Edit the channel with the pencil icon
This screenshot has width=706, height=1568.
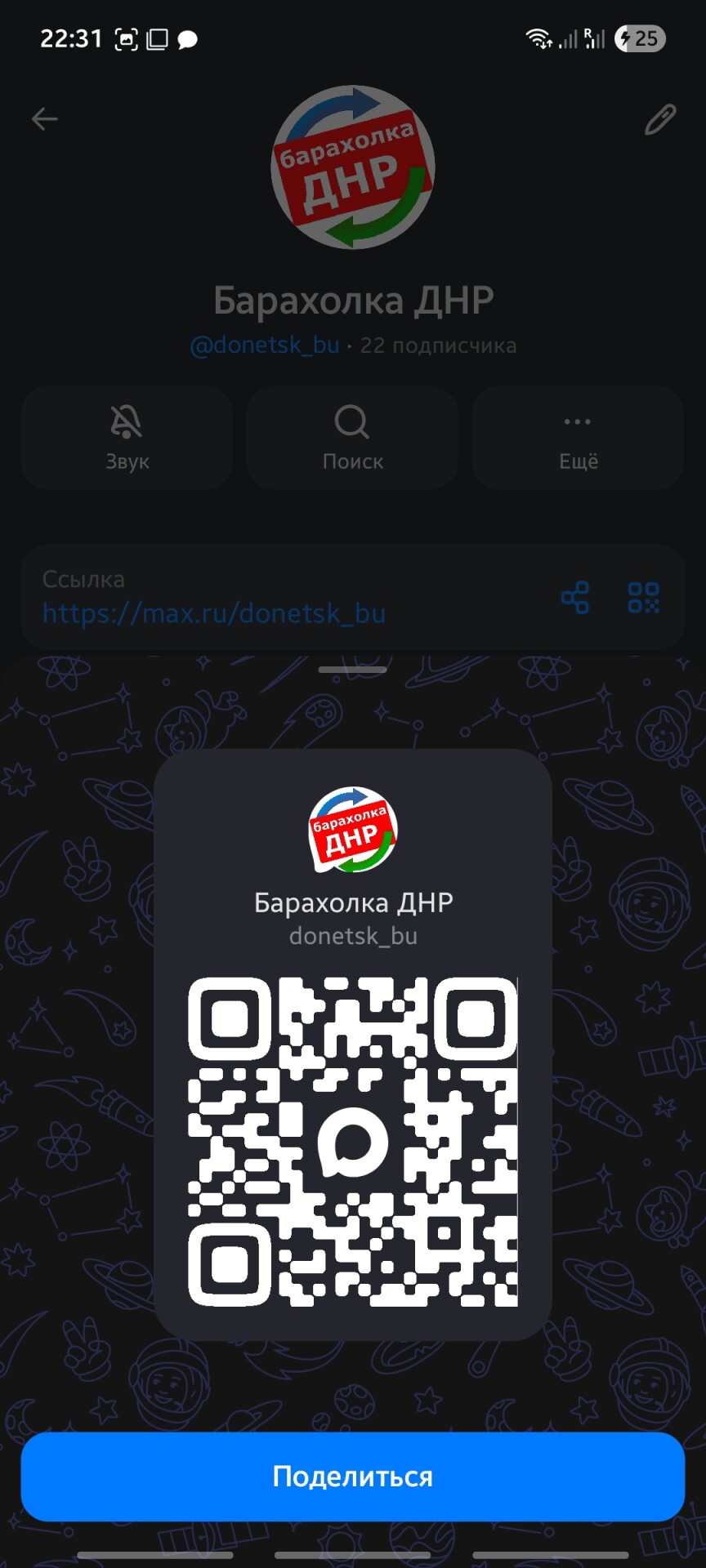pyautogui.click(x=659, y=119)
